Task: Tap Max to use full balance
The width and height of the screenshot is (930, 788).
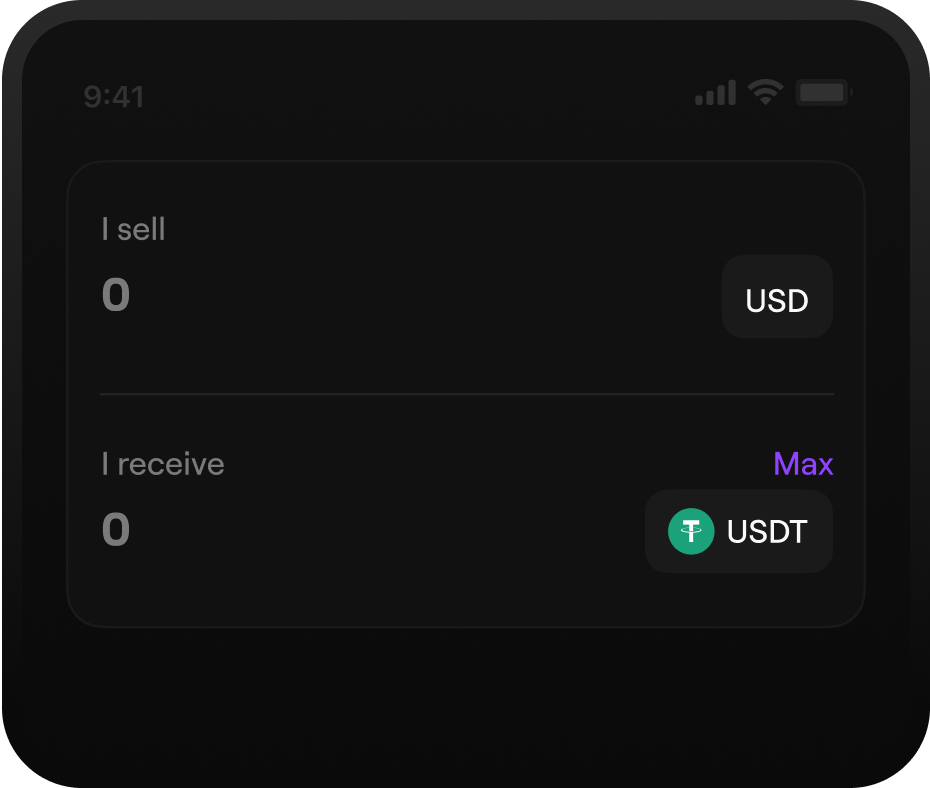Action: point(803,464)
